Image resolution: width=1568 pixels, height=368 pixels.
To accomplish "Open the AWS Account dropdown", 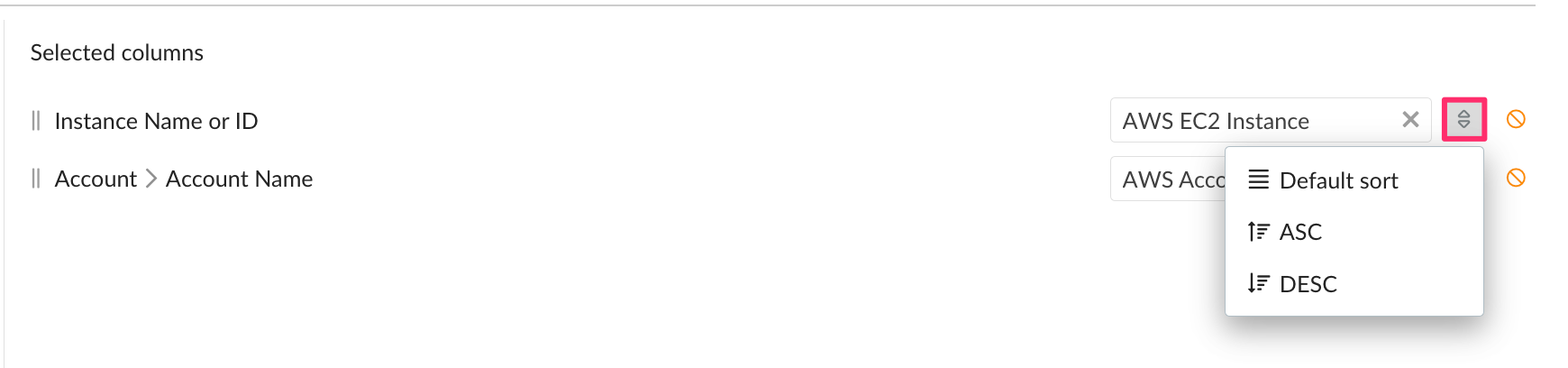I will click(1168, 179).
